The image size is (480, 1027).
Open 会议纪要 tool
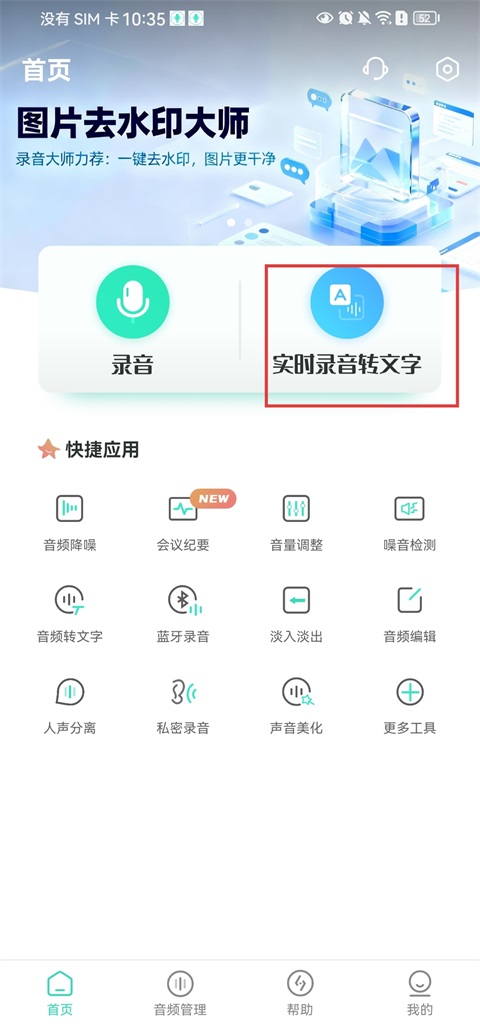pos(183,522)
